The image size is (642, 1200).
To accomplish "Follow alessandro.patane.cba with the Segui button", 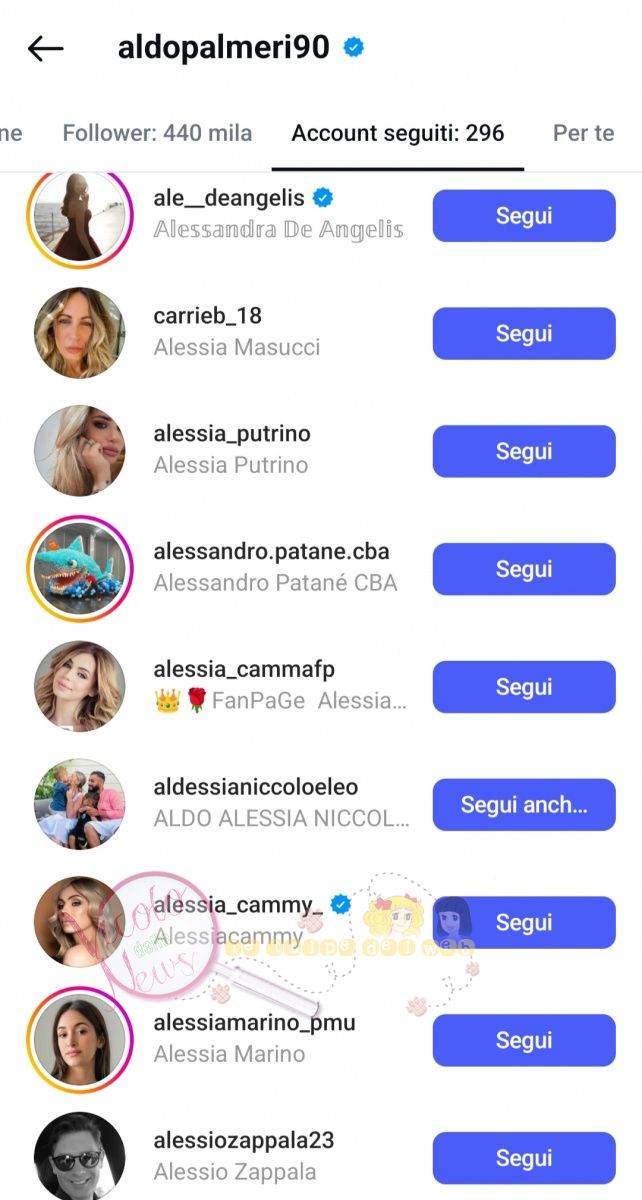I will point(524,570).
